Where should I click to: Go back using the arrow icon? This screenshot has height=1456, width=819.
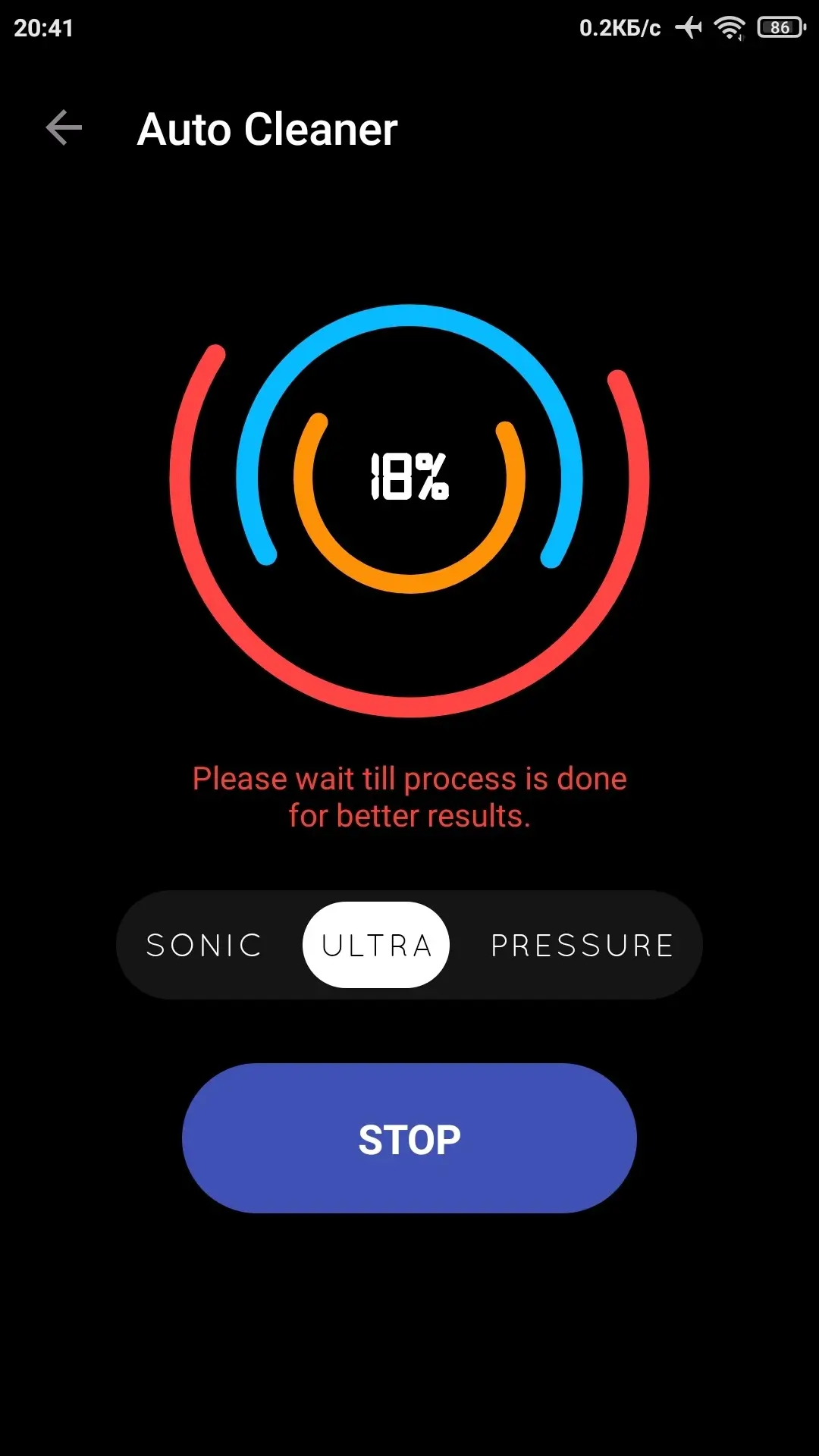coord(64,127)
